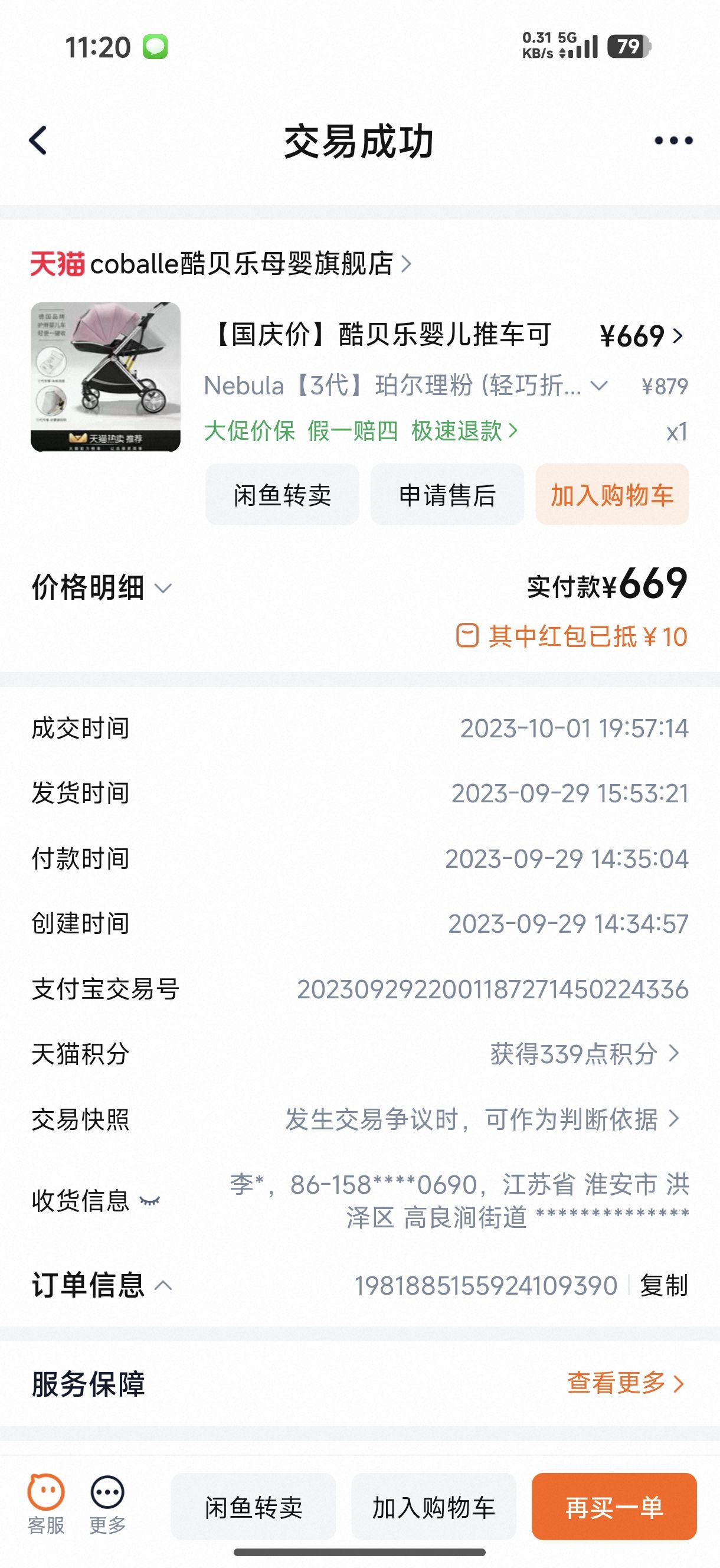The image size is (720, 1568).
Task: Reveal hidden 收货信息 with the eye icon
Action: tap(150, 1200)
